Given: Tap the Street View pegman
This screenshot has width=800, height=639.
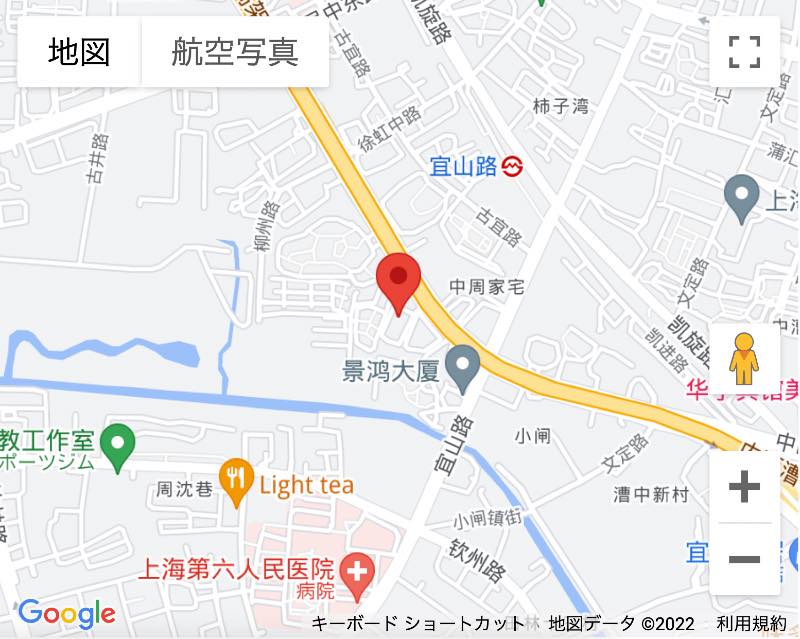Looking at the screenshot, I should (x=743, y=358).
